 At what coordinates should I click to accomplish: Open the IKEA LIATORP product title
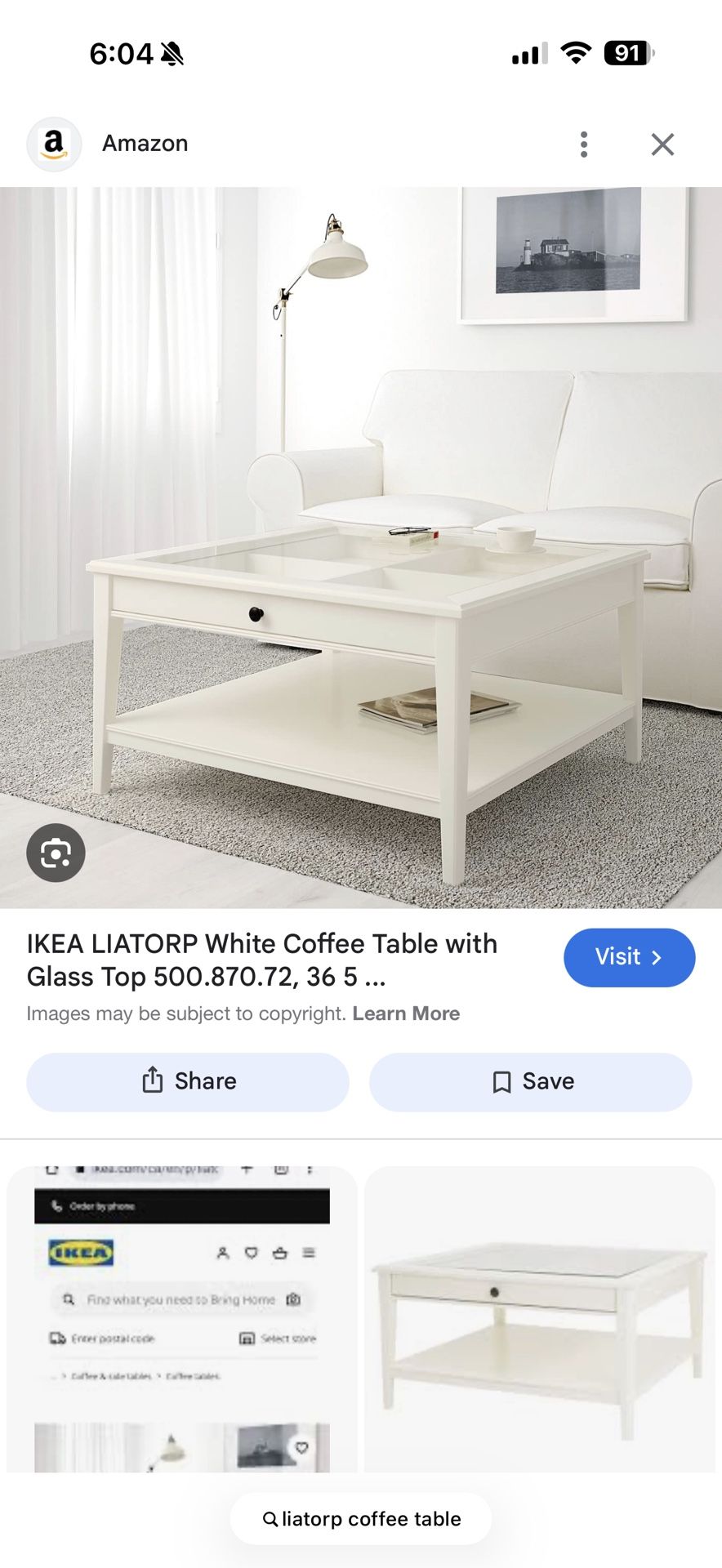pos(261,960)
